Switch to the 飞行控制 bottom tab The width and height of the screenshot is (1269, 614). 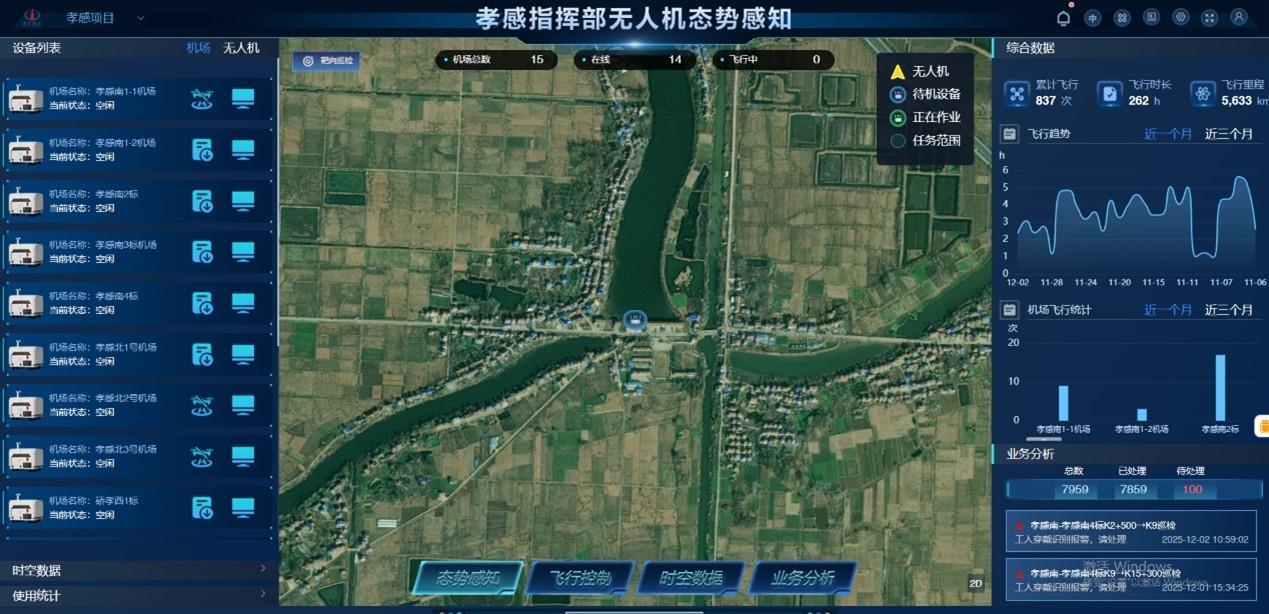580,578
